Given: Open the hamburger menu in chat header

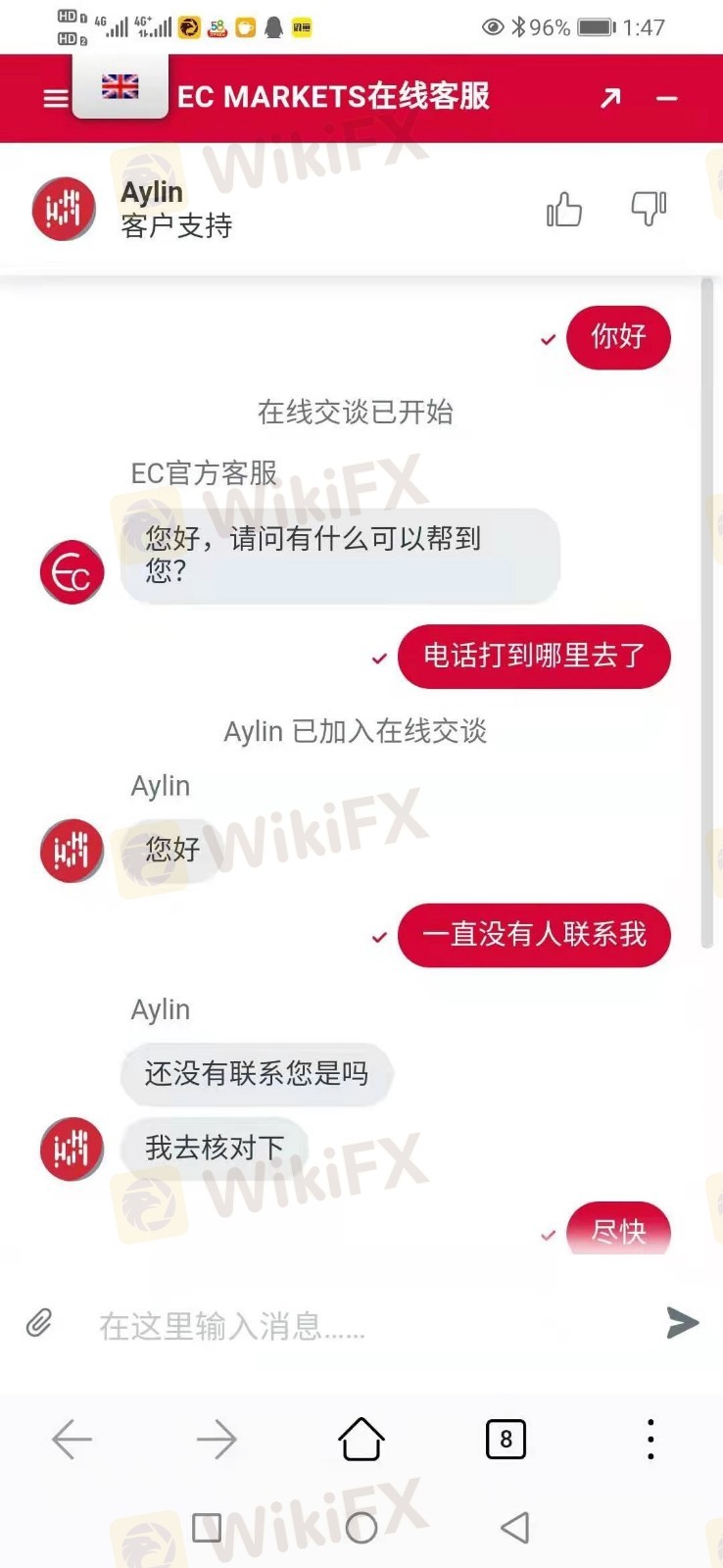Looking at the screenshot, I should pyautogui.click(x=56, y=98).
